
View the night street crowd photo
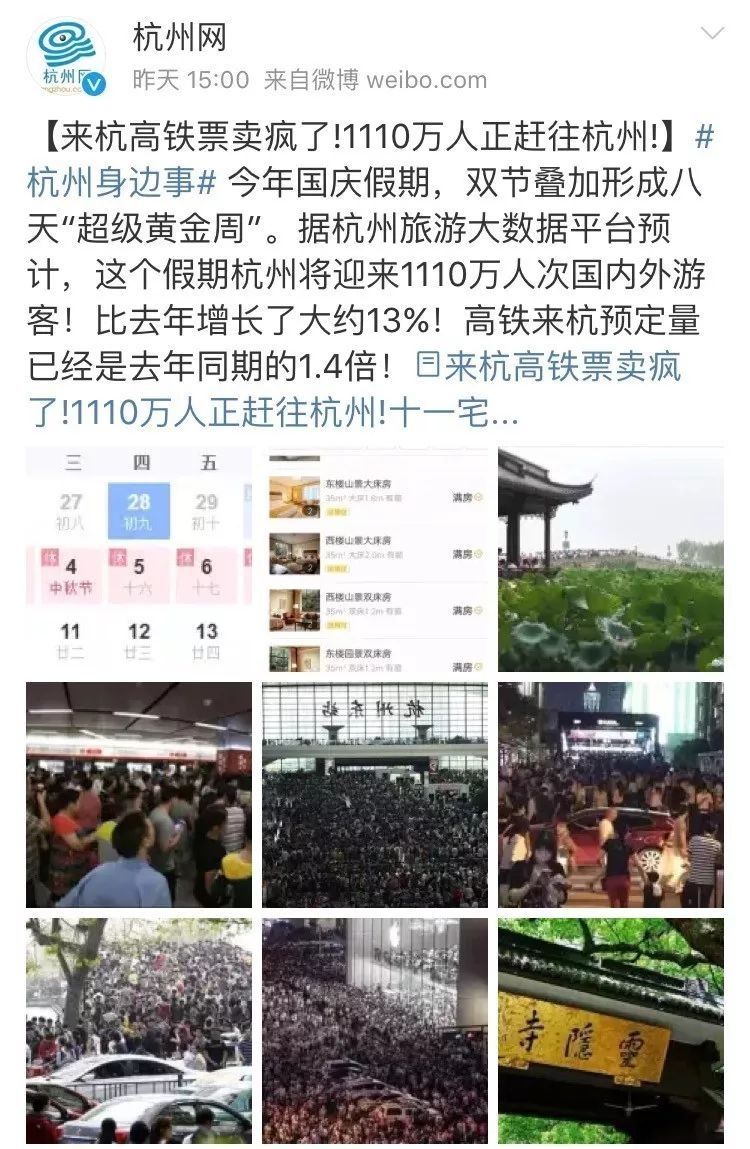click(611, 794)
